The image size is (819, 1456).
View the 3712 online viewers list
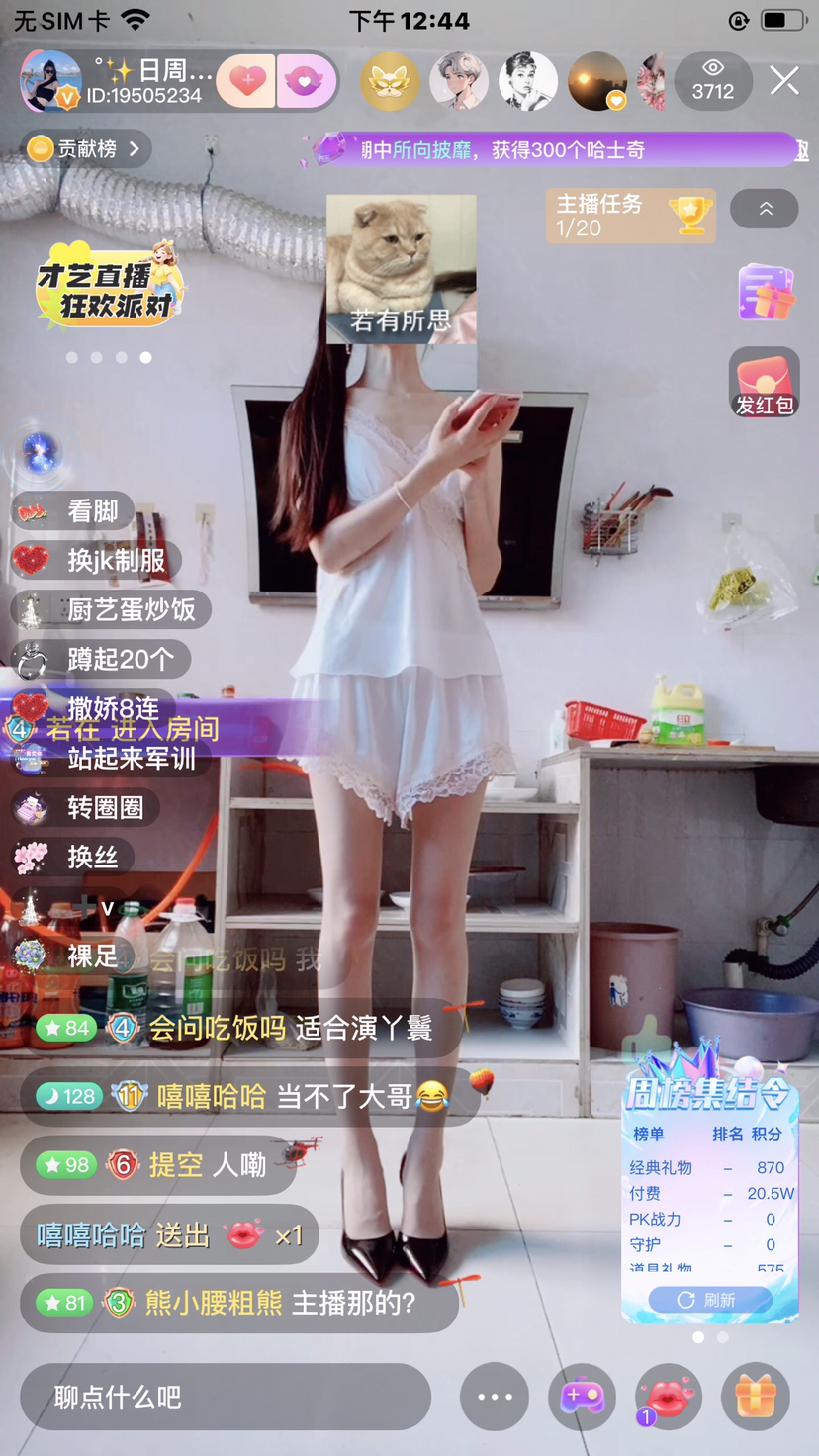point(712,80)
